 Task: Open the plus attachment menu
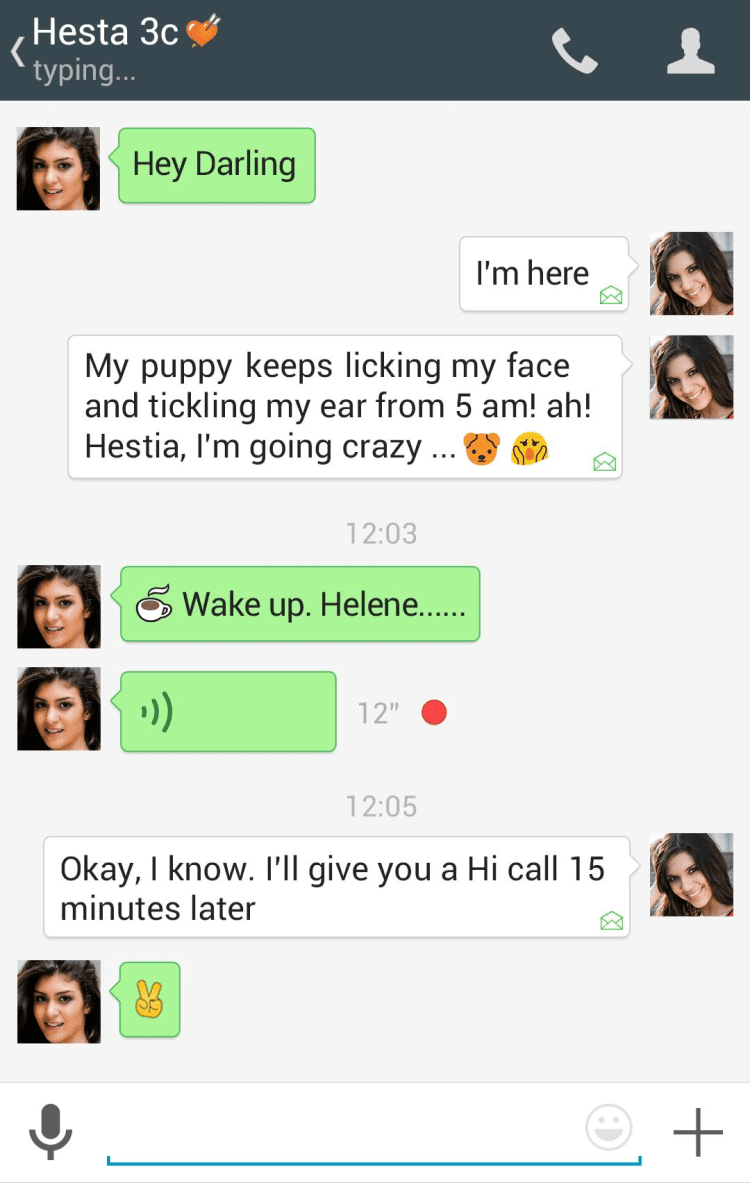[698, 1132]
